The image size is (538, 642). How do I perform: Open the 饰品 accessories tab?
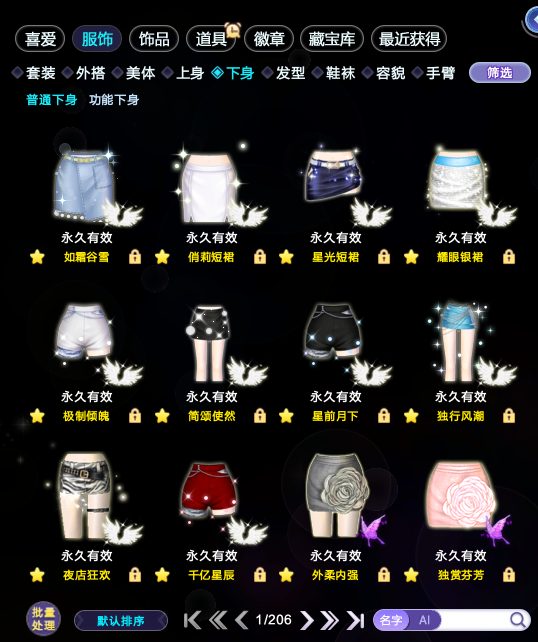pyautogui.click(x=154, y=39)
